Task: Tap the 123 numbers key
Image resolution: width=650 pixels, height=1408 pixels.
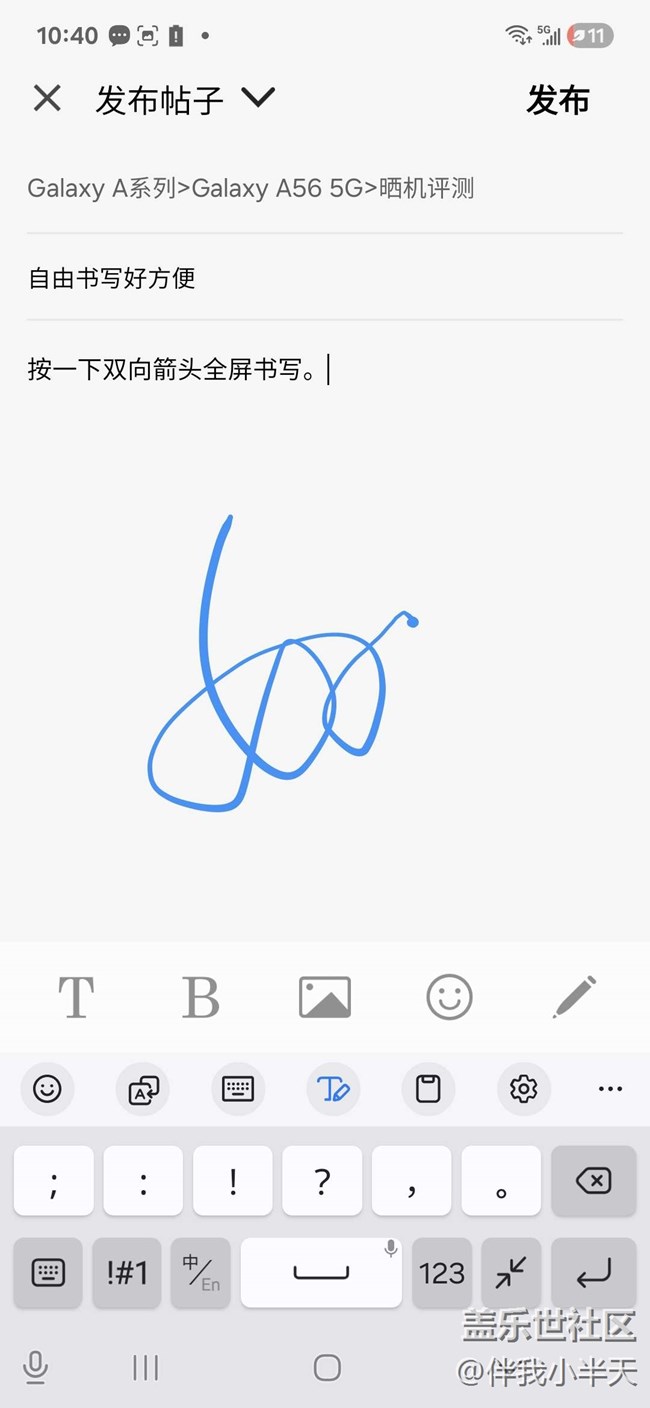Action: [442, 1272]
